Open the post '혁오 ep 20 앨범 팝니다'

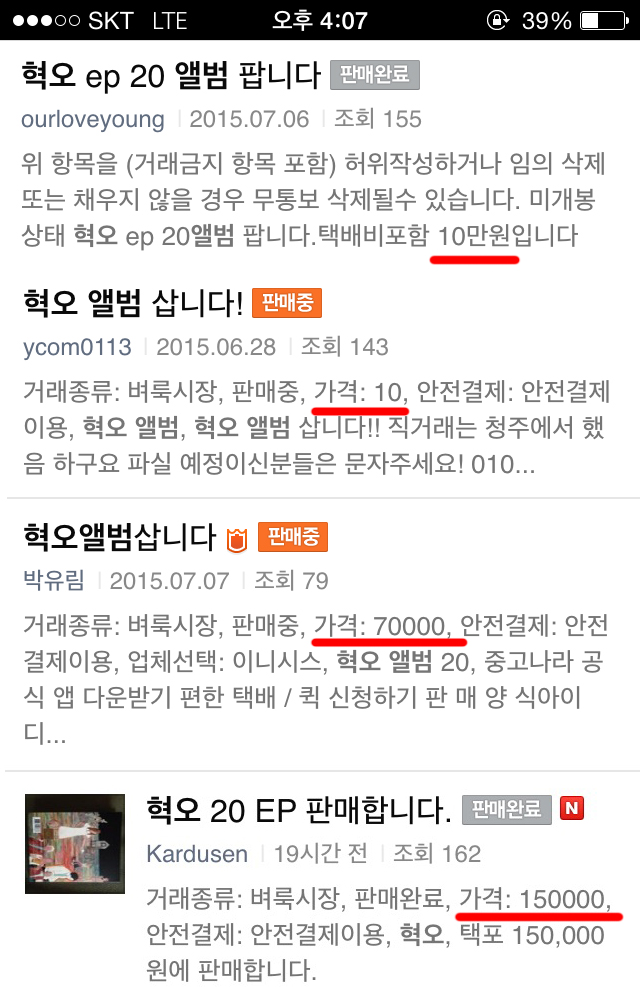coord(171,76)
